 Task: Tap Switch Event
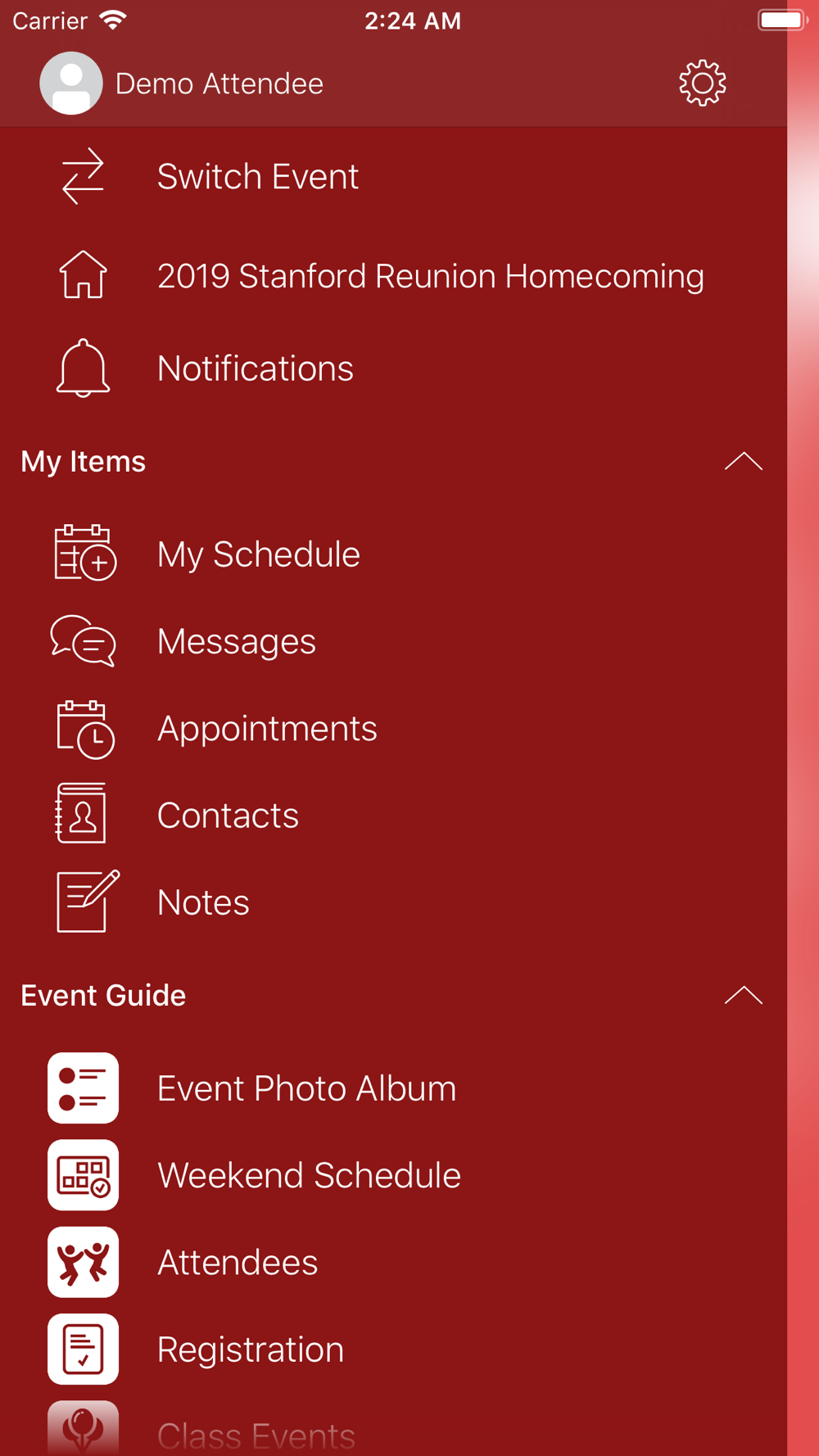point(393,176)
